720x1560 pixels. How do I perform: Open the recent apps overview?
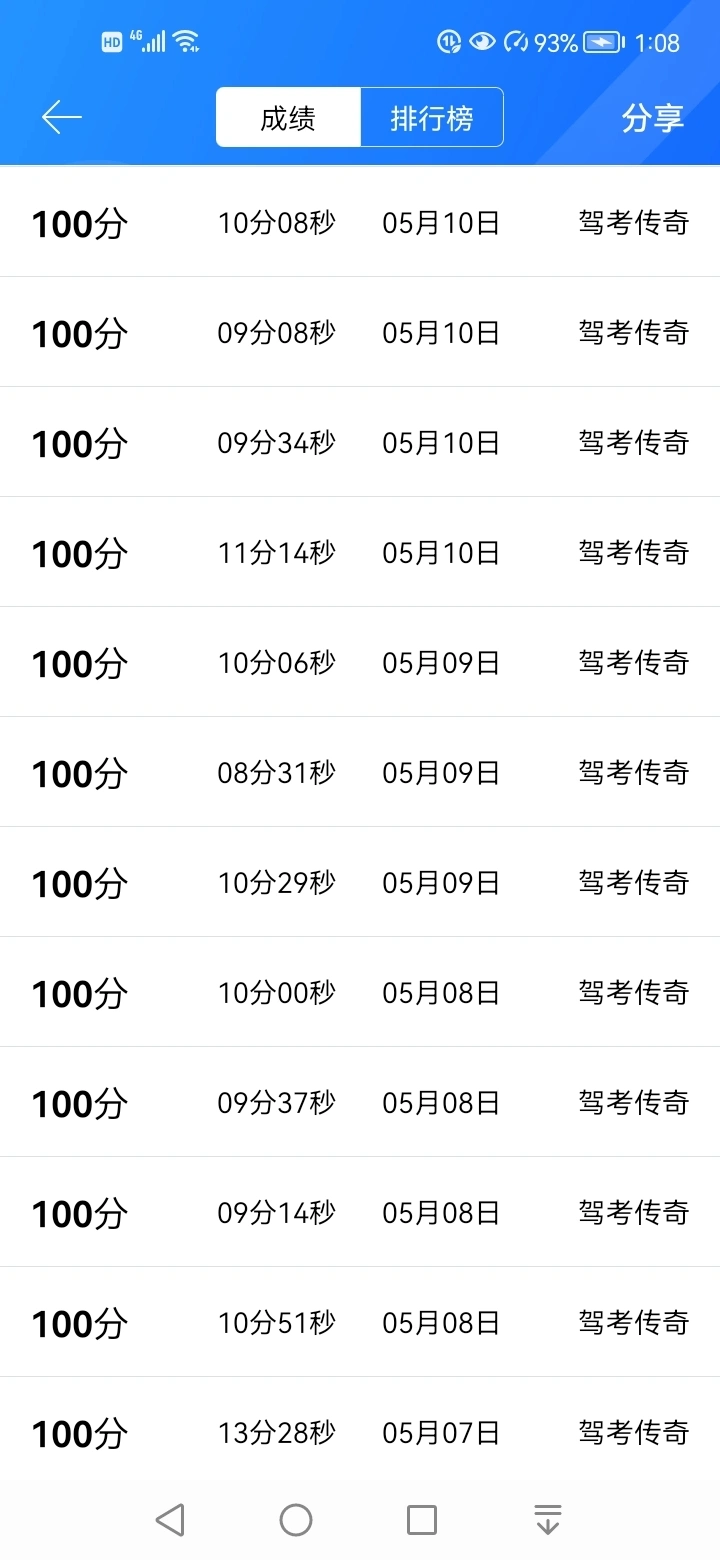point(422,1520)
